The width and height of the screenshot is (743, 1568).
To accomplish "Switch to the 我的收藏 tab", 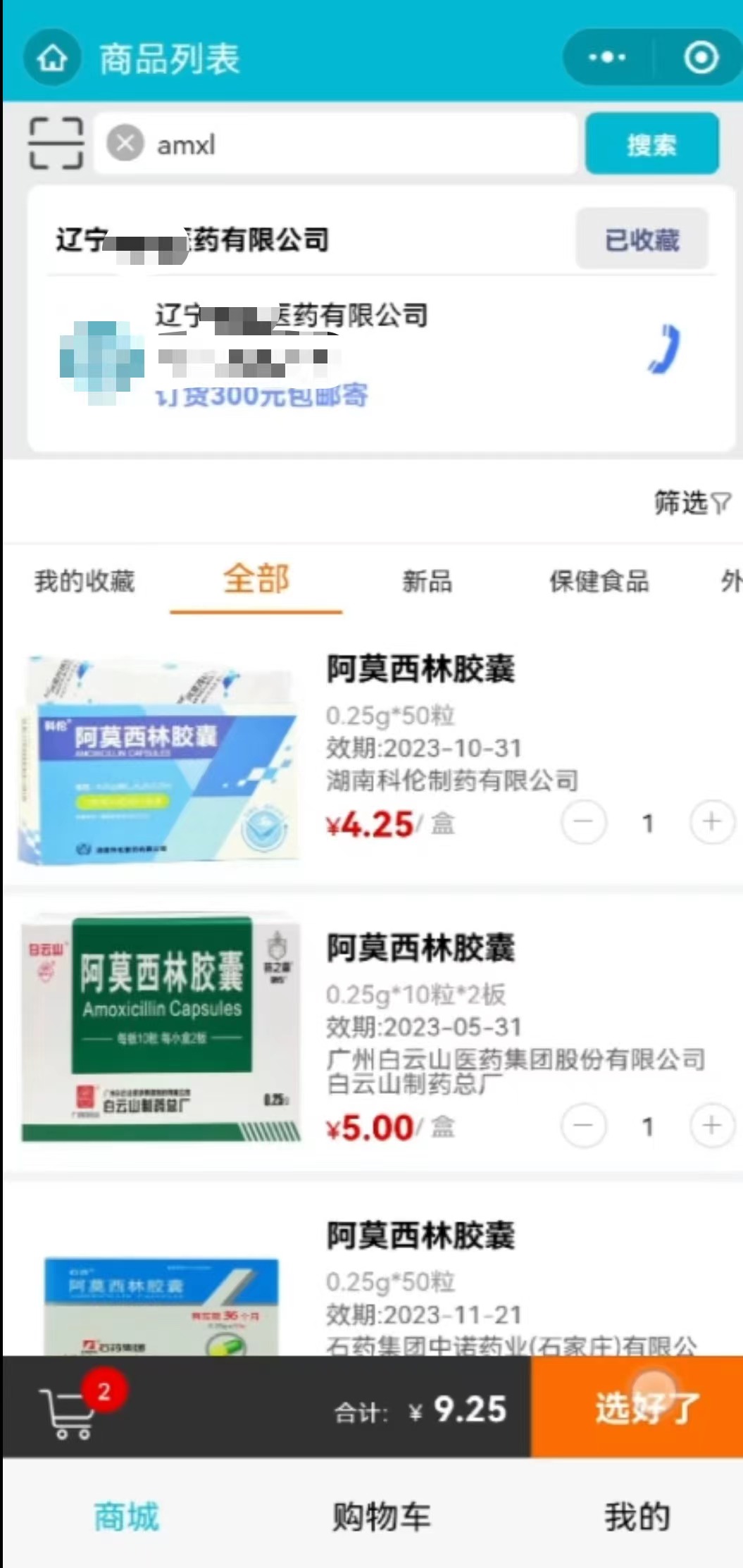I will click(x=85, y=581).
